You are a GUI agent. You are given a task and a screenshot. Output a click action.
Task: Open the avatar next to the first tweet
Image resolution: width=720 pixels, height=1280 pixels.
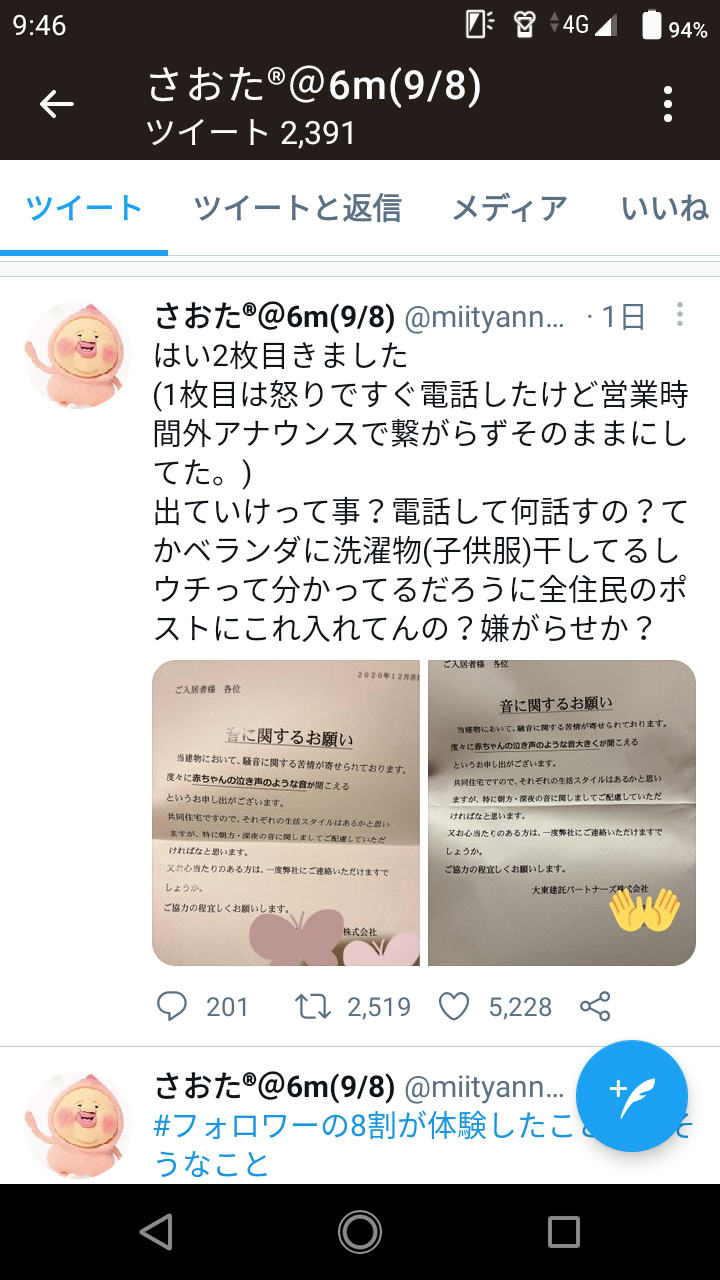click(78, 356)
